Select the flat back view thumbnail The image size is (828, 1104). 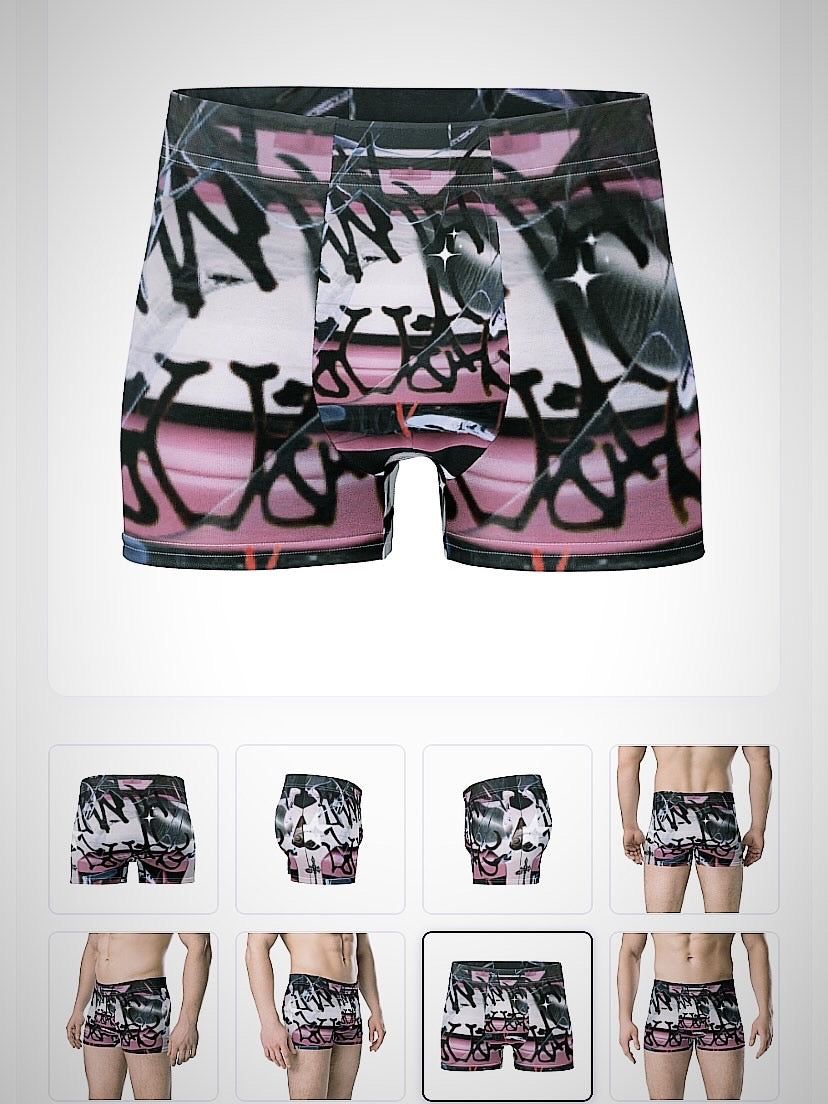click(133, 828)
